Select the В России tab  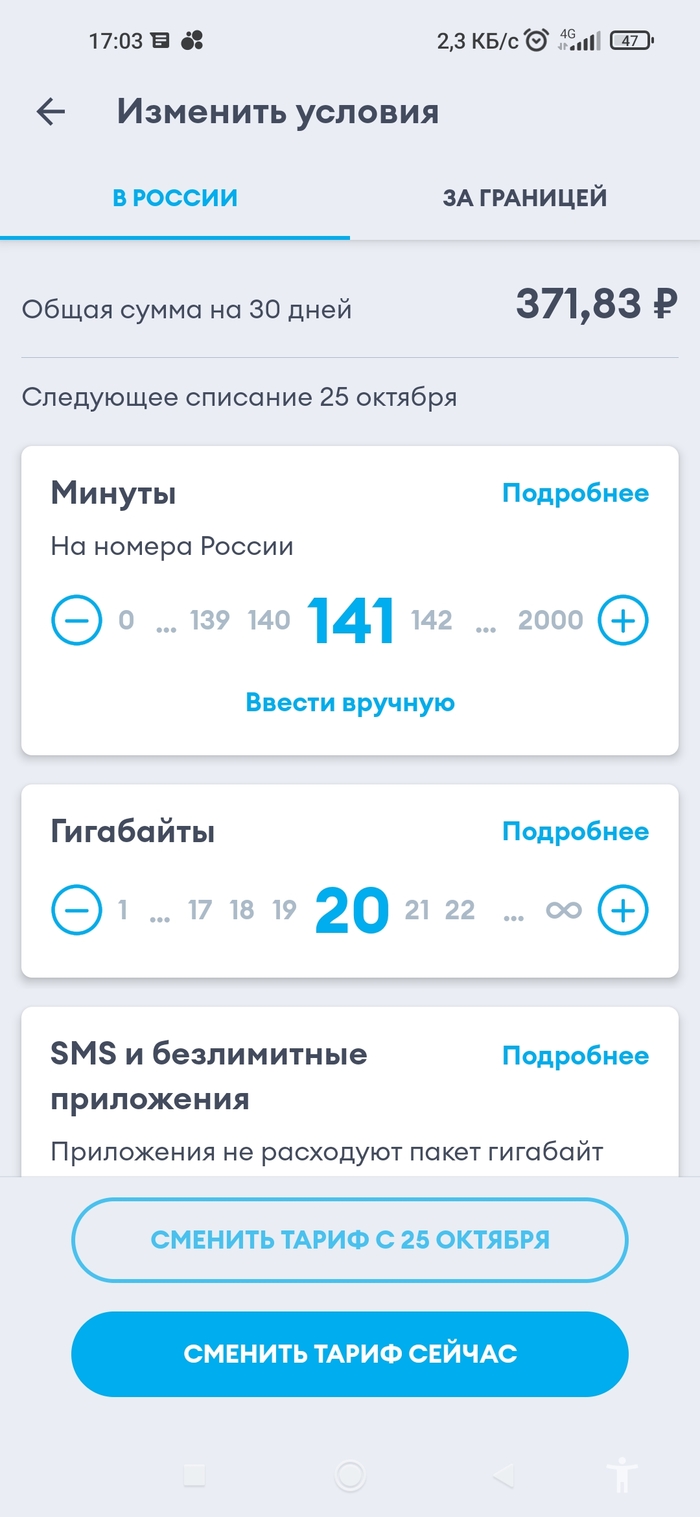click(x=175, y=197)
